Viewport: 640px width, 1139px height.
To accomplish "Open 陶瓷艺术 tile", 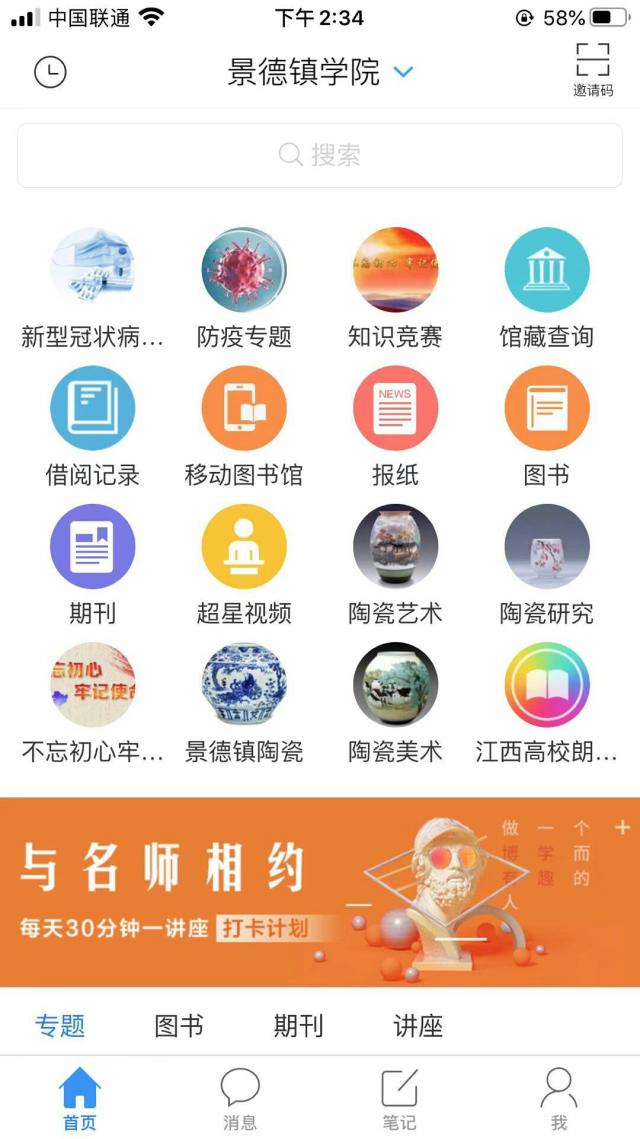I will [x=395, y=564].
